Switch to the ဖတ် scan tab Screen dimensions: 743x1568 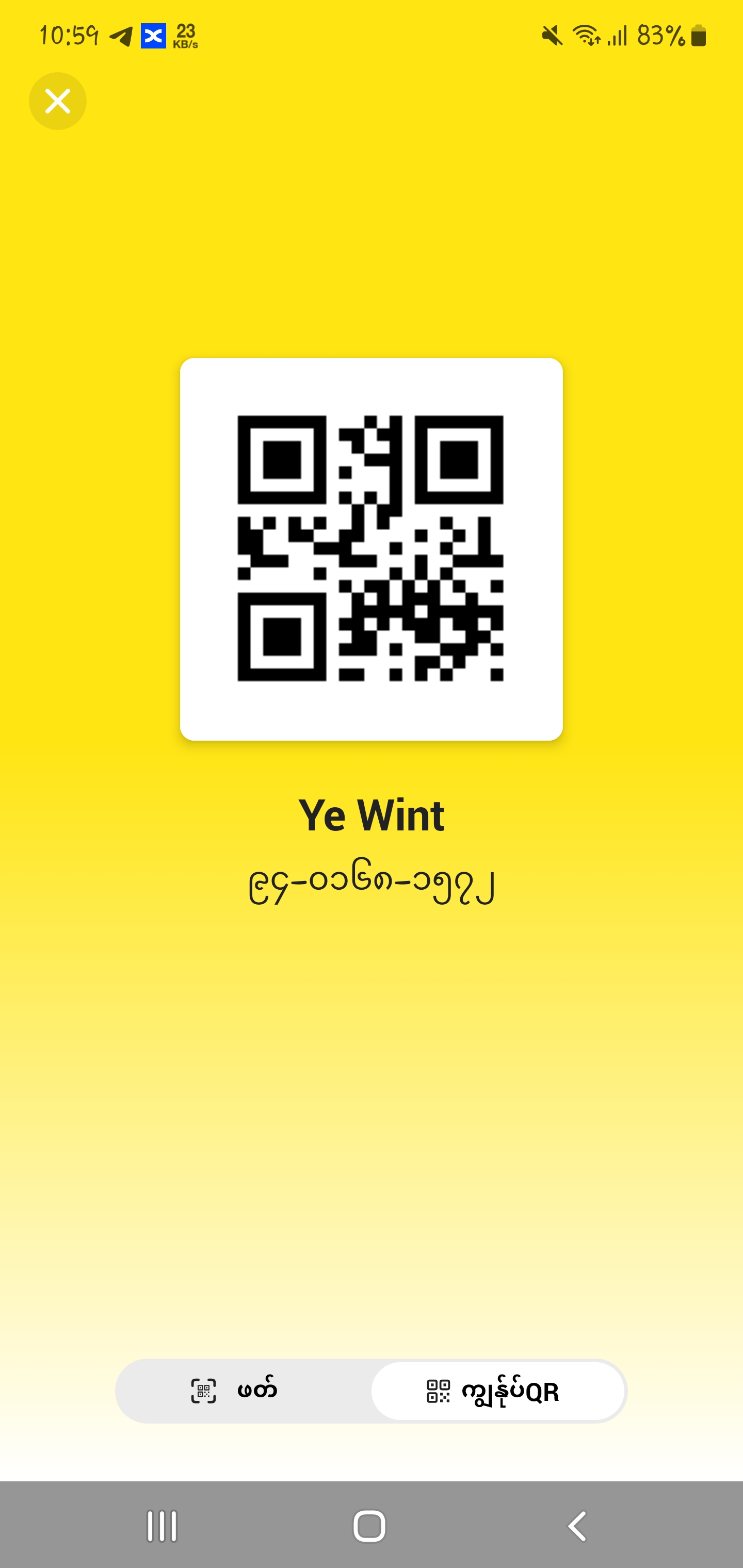coord(243,1391)
